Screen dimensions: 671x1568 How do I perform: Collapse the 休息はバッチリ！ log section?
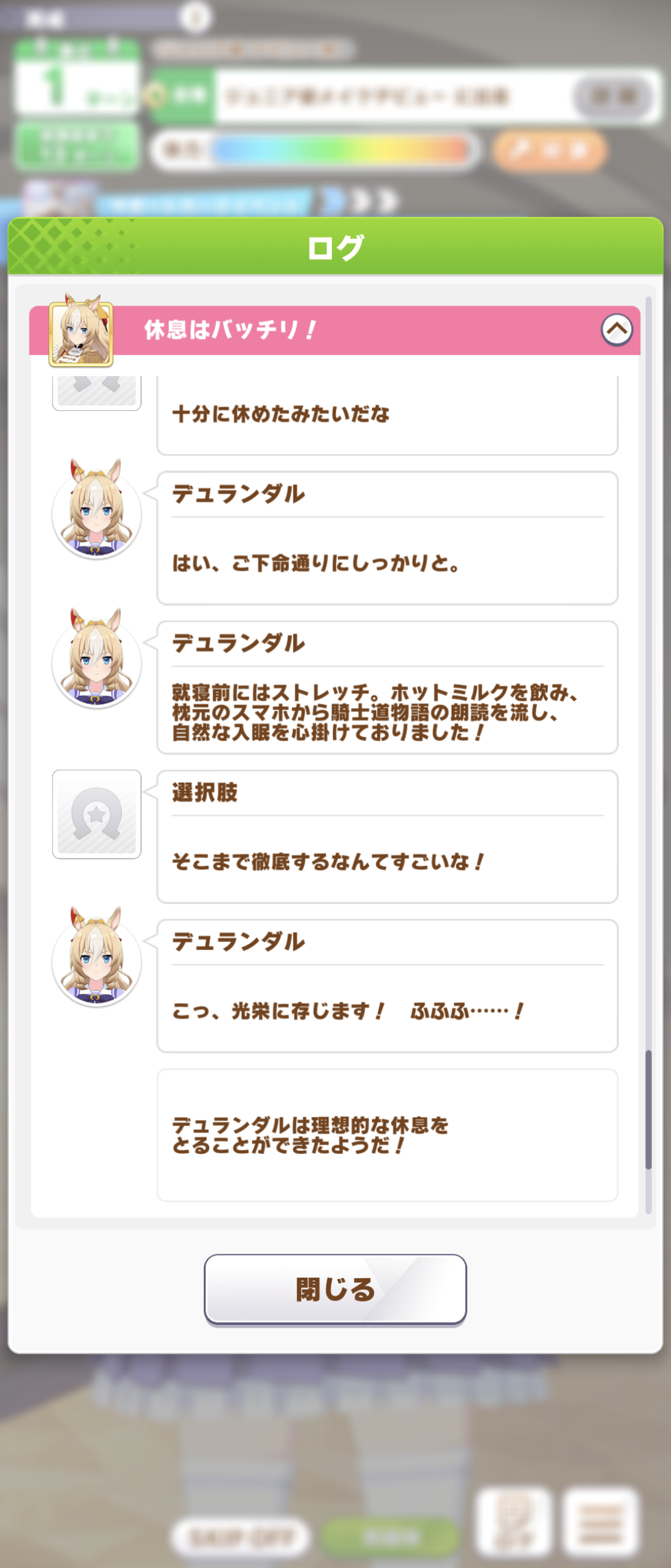coord(616,330)
